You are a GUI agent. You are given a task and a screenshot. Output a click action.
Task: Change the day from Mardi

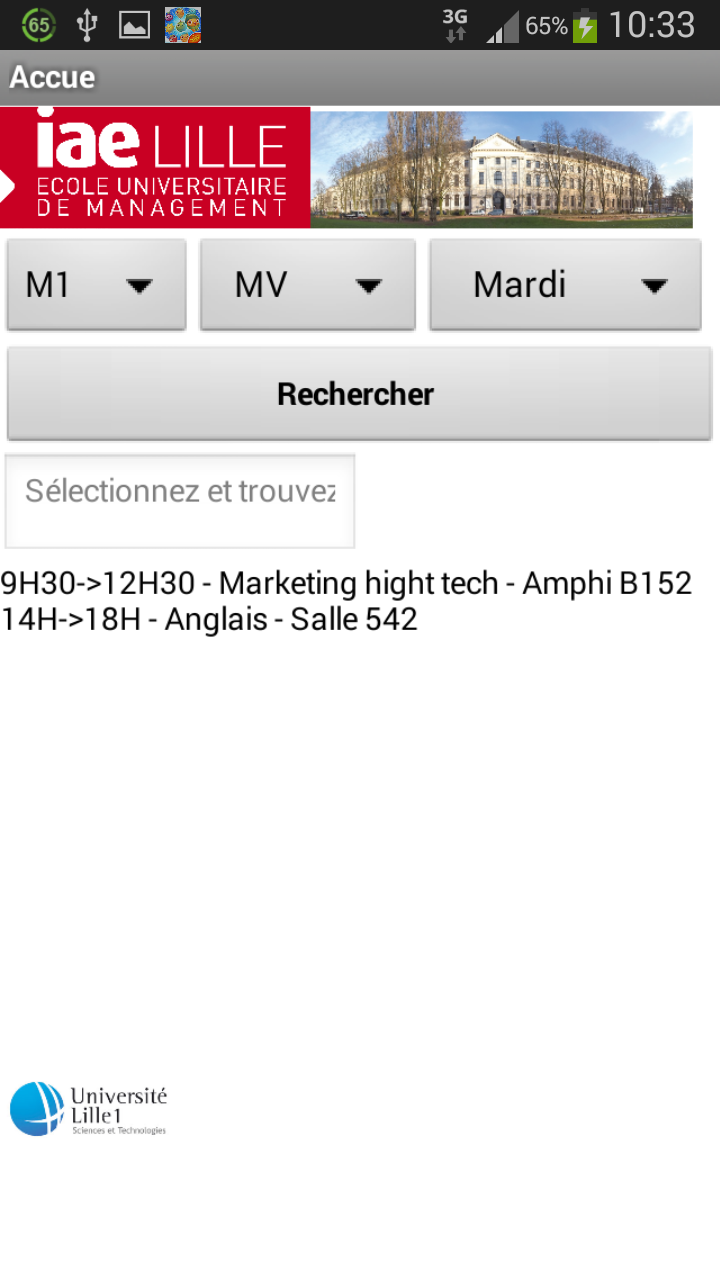click(x=565, y=285)
